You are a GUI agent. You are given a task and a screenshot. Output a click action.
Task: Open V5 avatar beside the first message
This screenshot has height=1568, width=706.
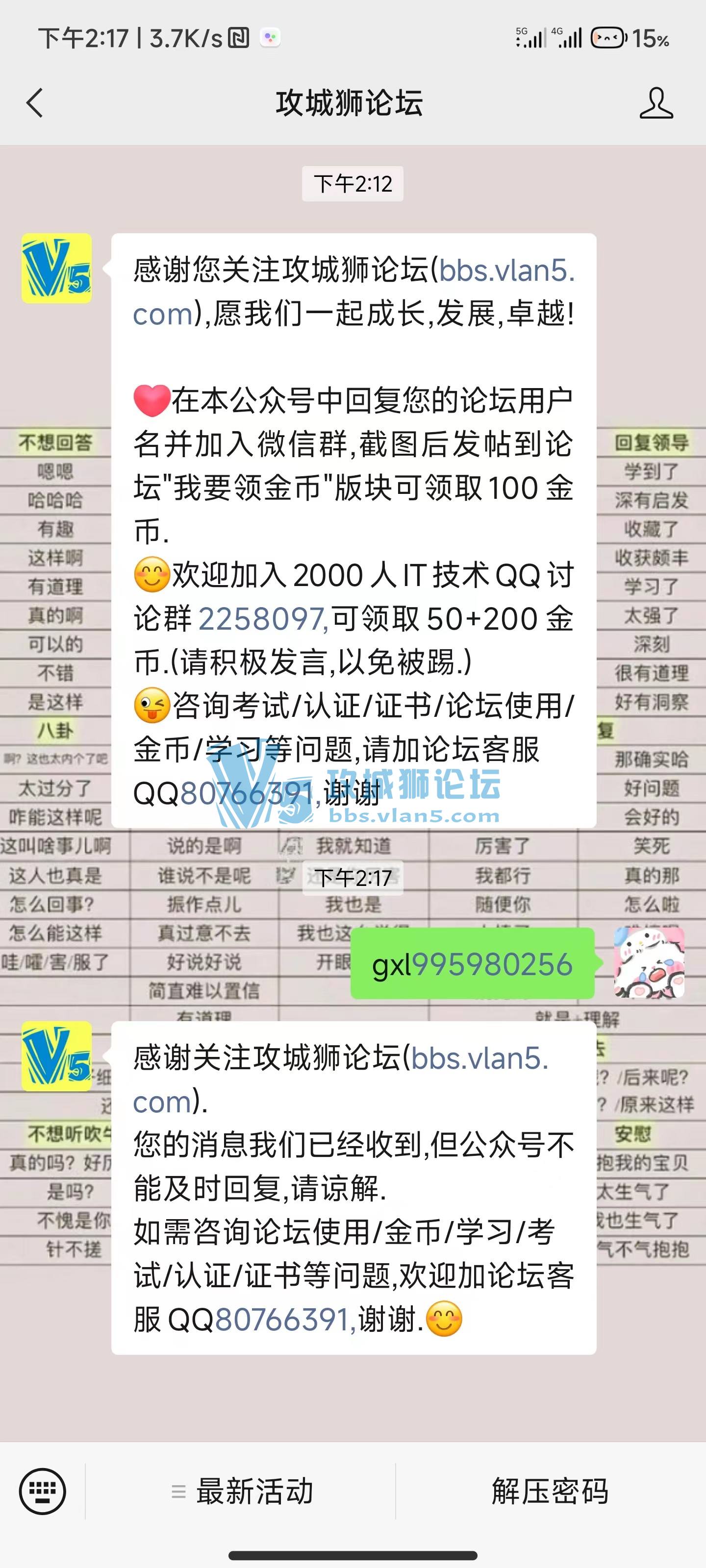click(x=57, y=269)
